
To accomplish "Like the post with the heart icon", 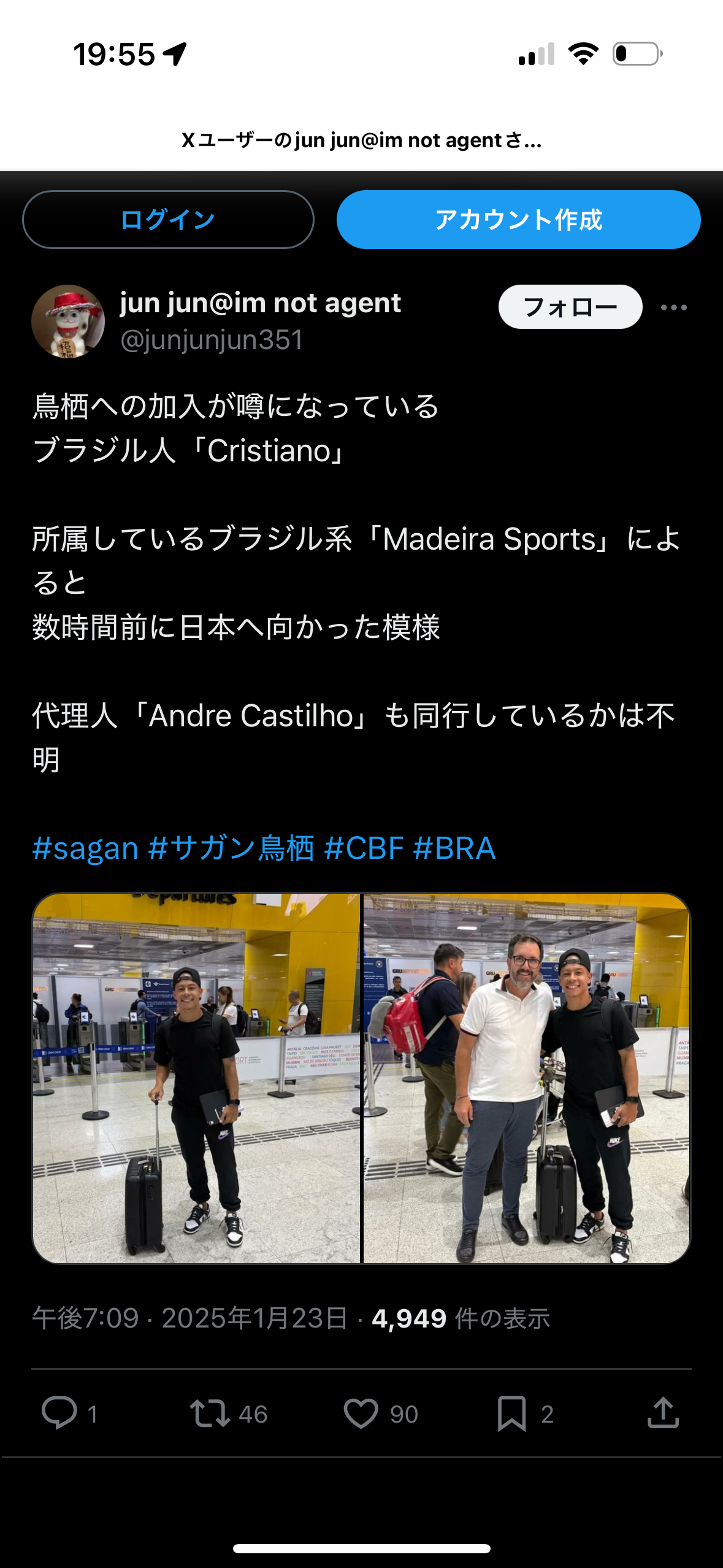I will [x=361, y=1413].
